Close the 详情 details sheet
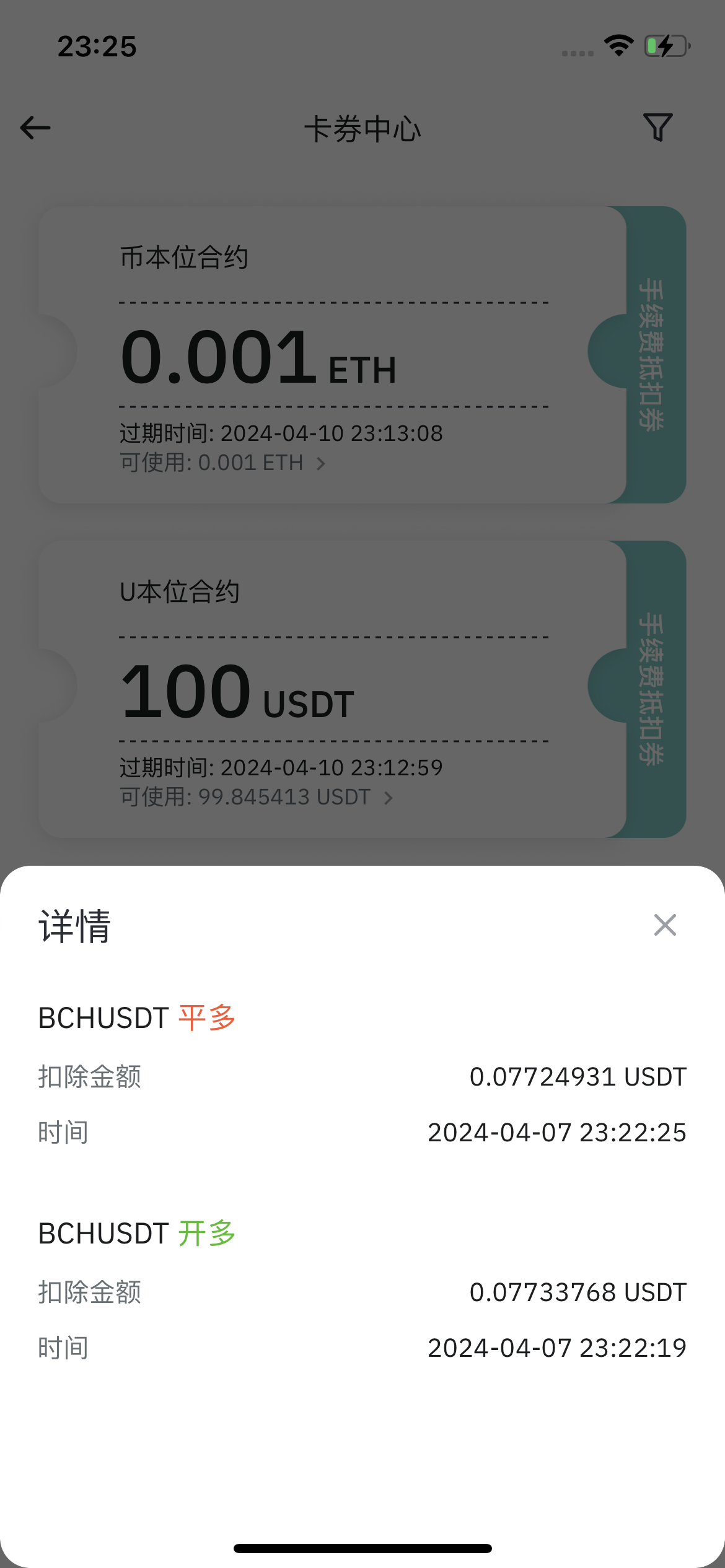725x1568 pixels. (x=665, y=925)
